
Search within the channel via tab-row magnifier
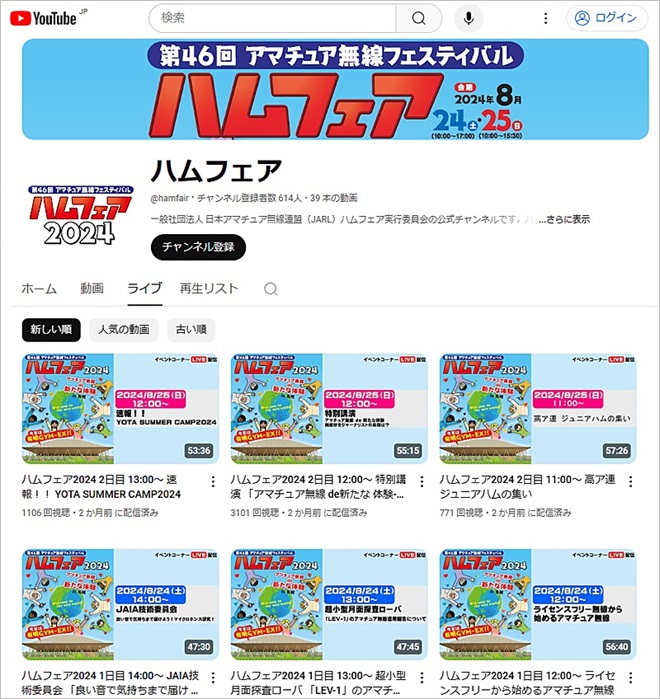coord(270,289)
